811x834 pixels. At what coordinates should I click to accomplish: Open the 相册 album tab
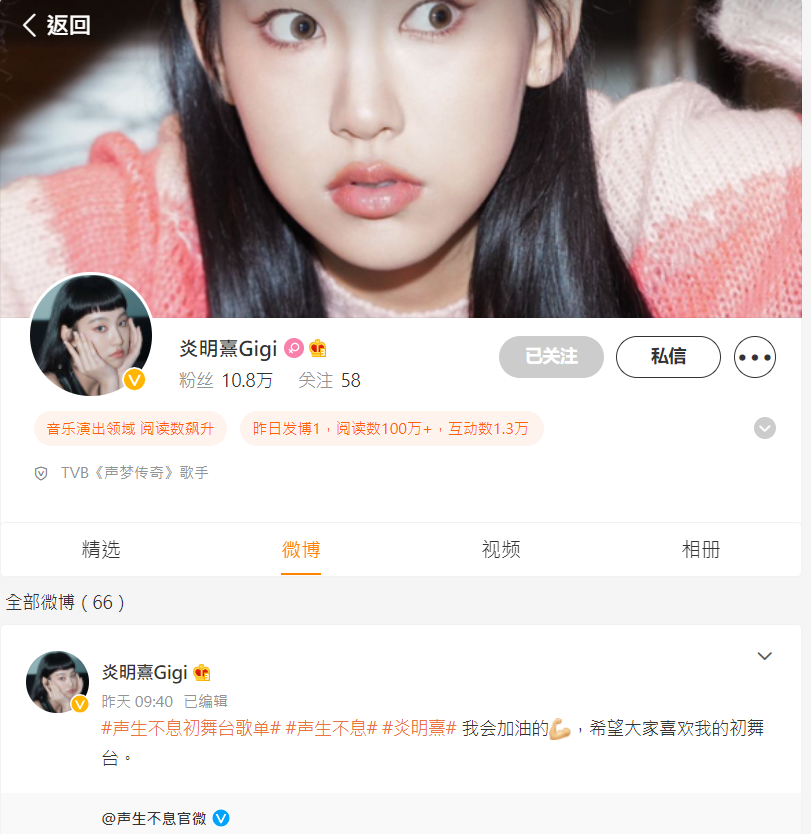tap(701, 549)
